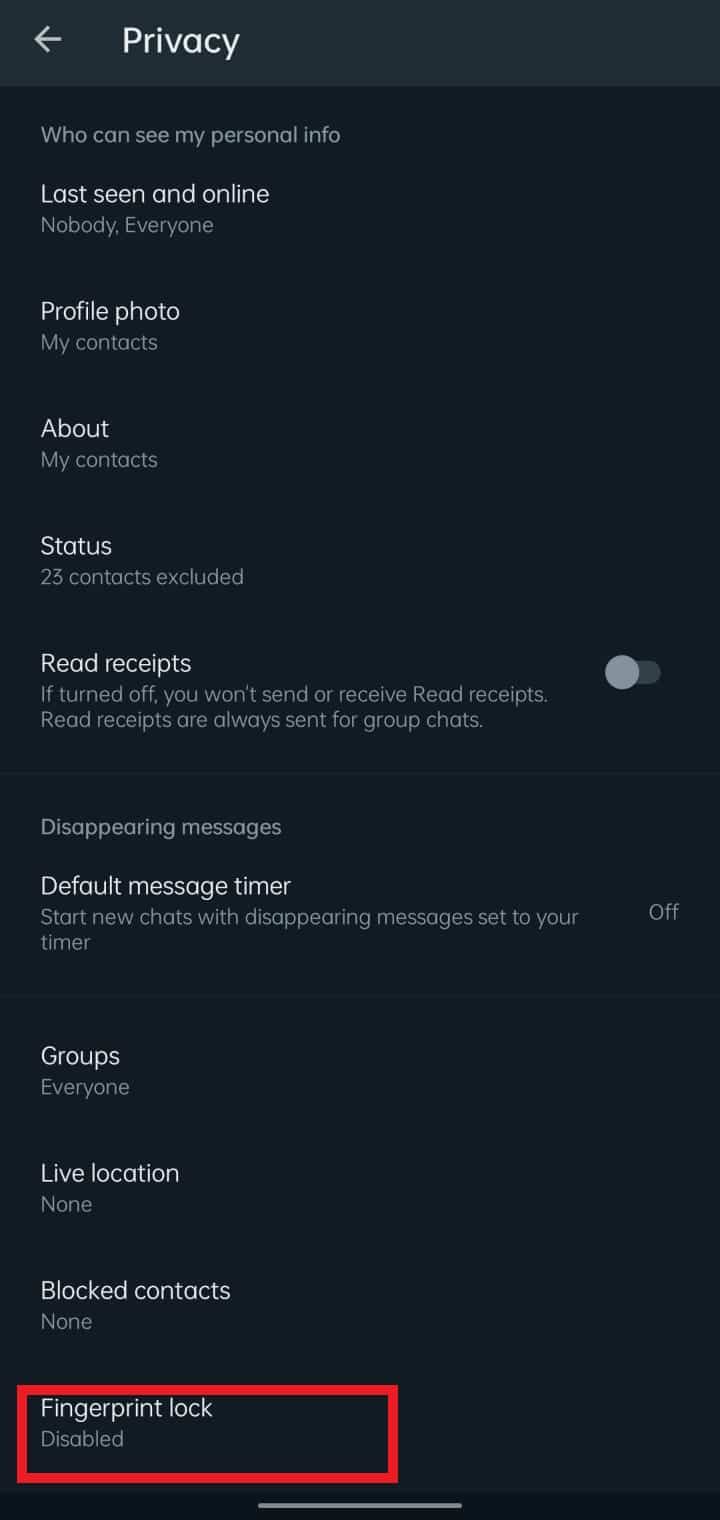Toggle the Read receipts switch
Image resolution: width=720 pixels, height=1520 pixels.
point(633,672)
